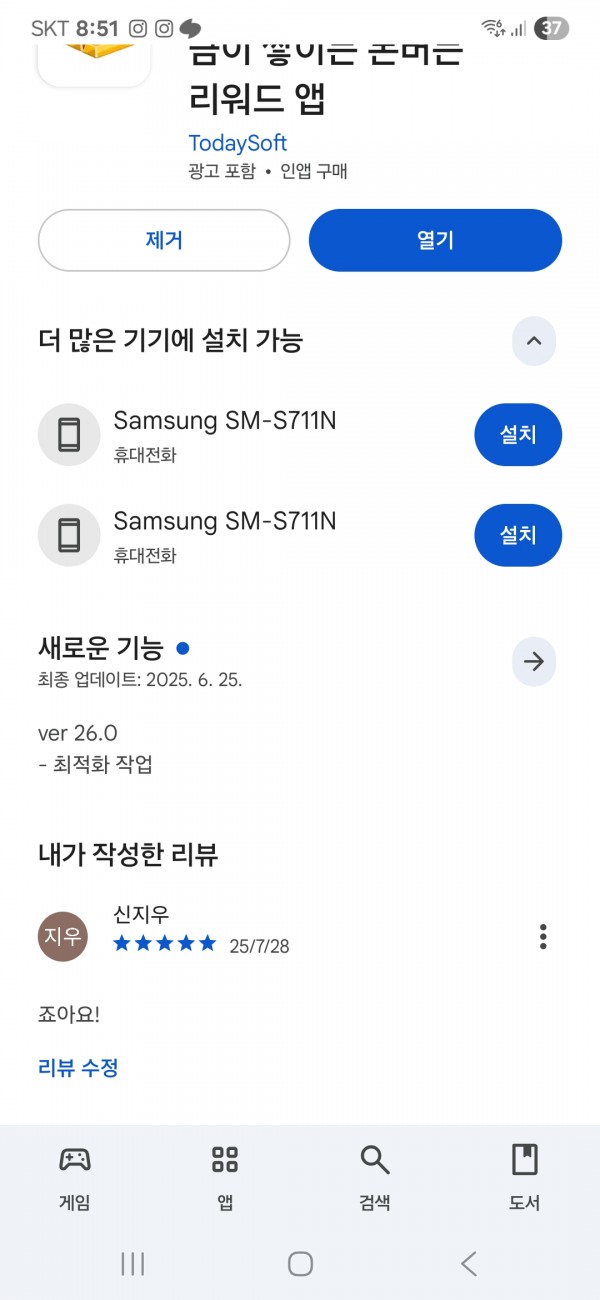Tap the system home button
This screenshot has width=600, height=1300.
click(x=300, y=1263)
